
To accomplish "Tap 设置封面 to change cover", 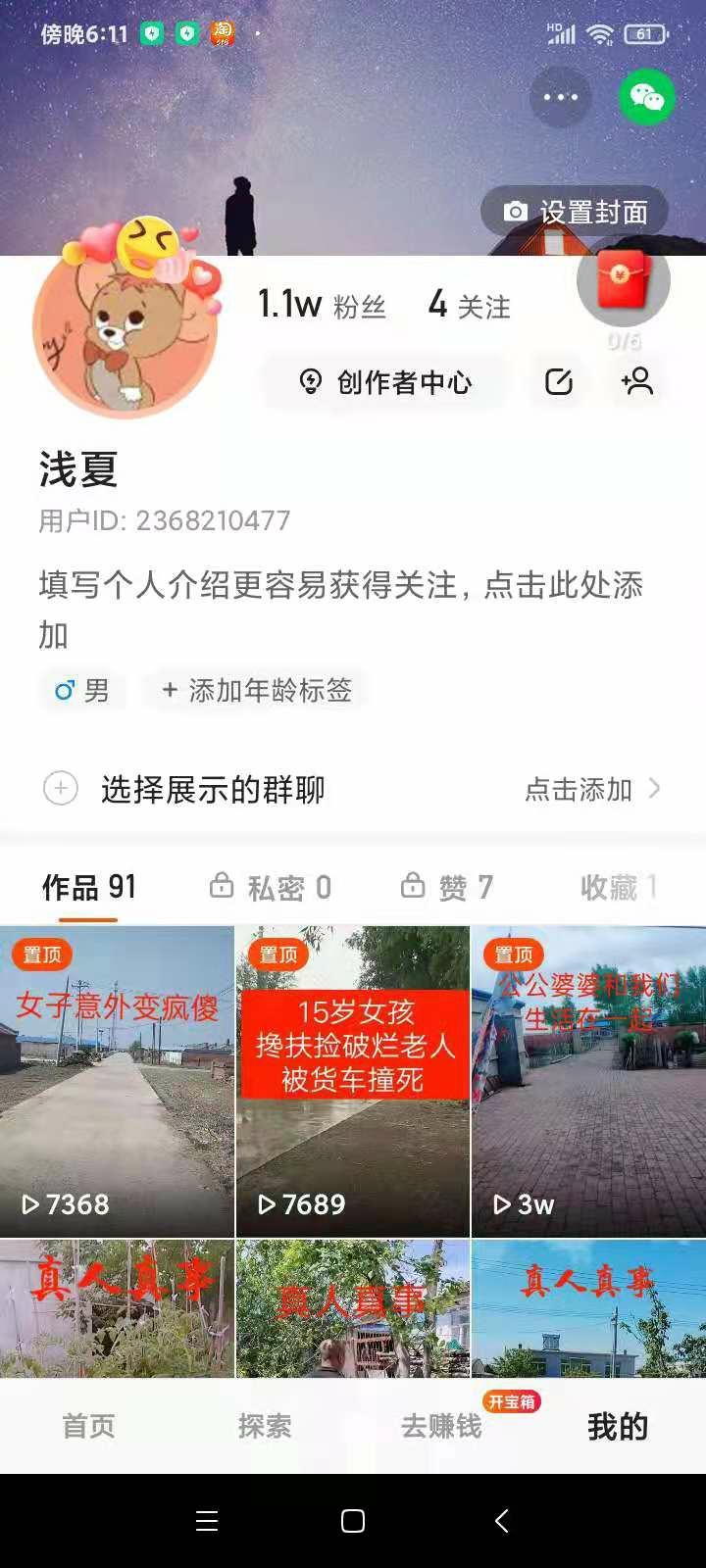I will click(575, 212).
